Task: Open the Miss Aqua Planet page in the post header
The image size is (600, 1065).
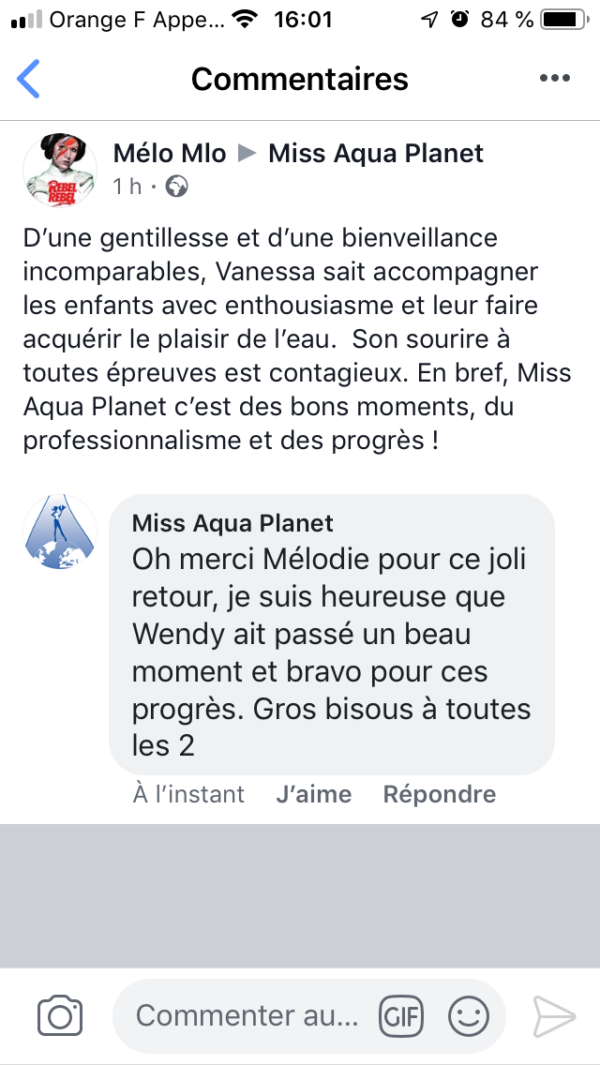Action: [x=376, y=154]
